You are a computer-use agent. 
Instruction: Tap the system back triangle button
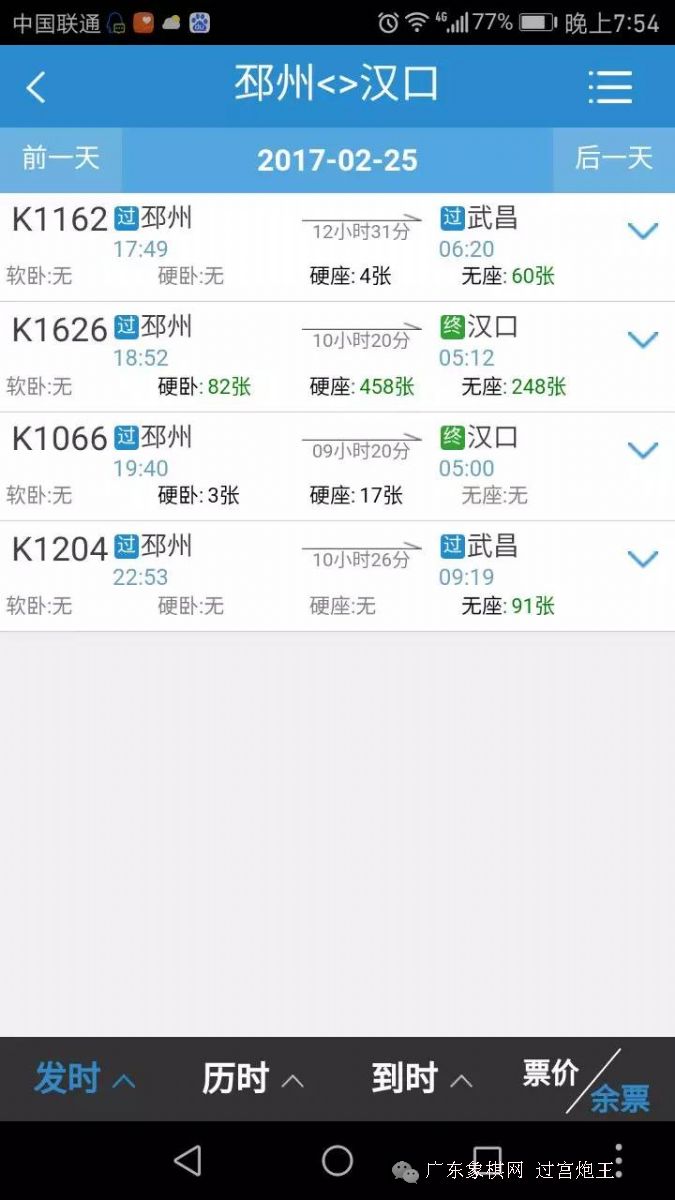(187, 1160)
